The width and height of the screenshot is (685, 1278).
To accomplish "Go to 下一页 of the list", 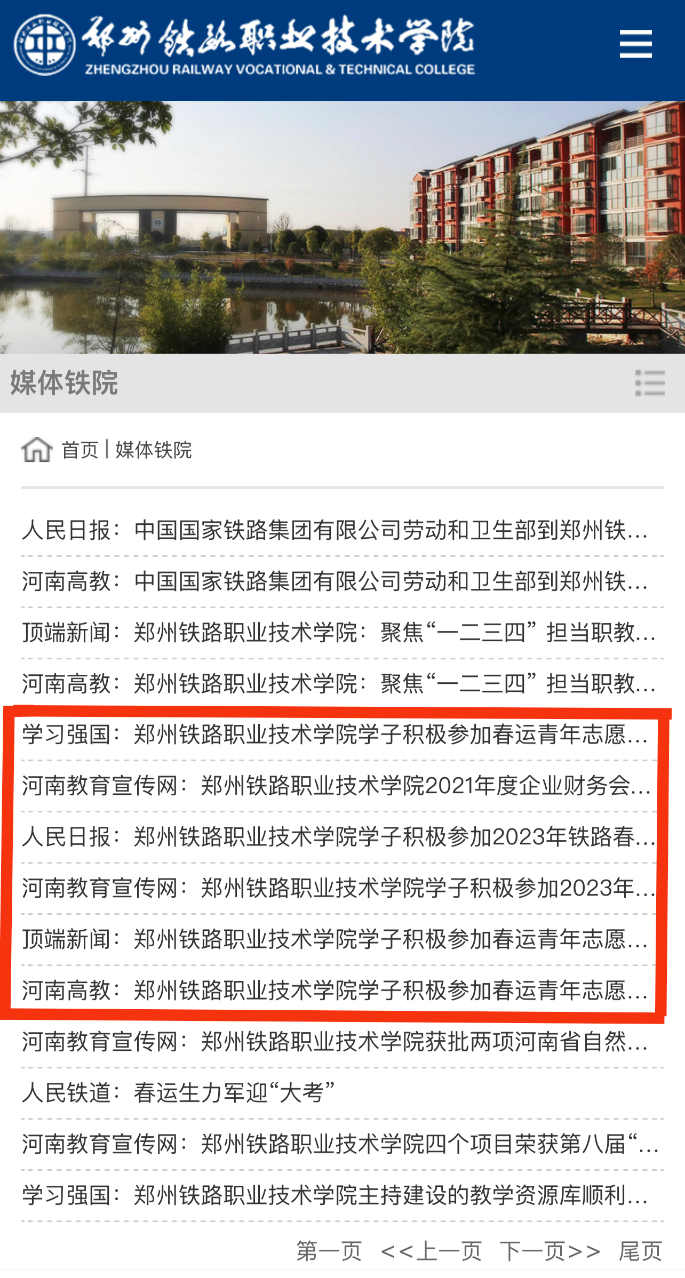I will click(x=550, y=1251).
